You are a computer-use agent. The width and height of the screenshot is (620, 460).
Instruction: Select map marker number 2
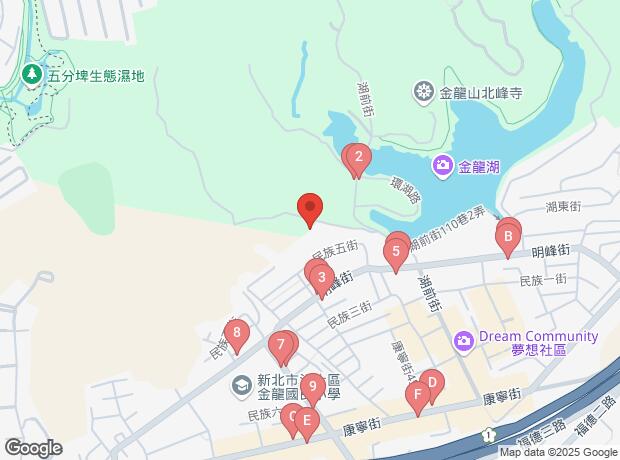click(x=358, y=157)
